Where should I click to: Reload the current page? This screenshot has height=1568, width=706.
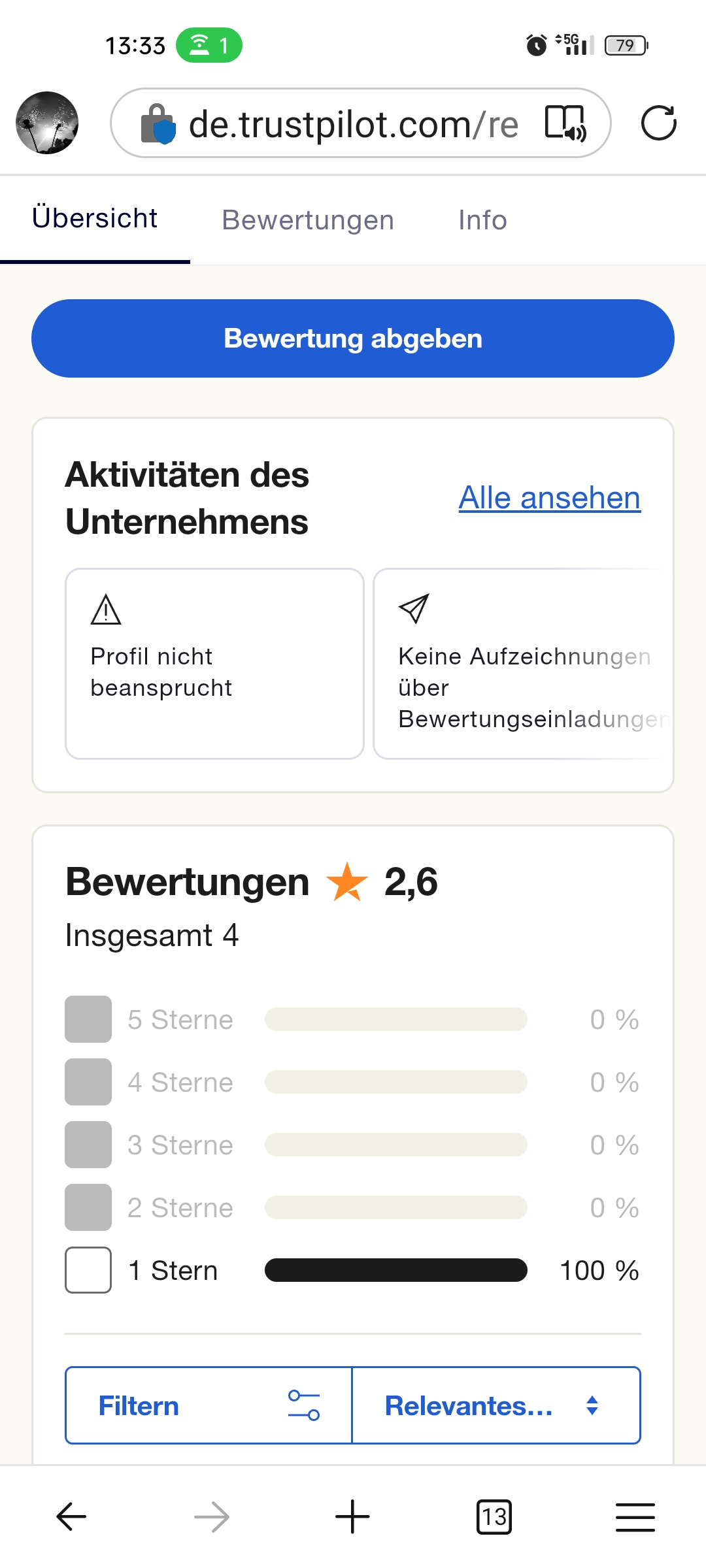point(658,123)
